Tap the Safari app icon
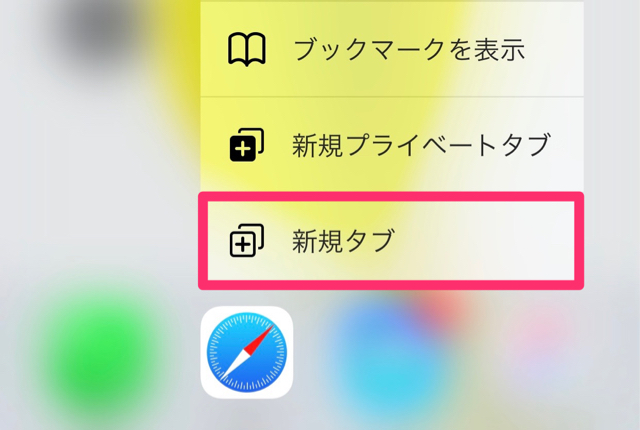640x430 pixels. tap(247, 353)
